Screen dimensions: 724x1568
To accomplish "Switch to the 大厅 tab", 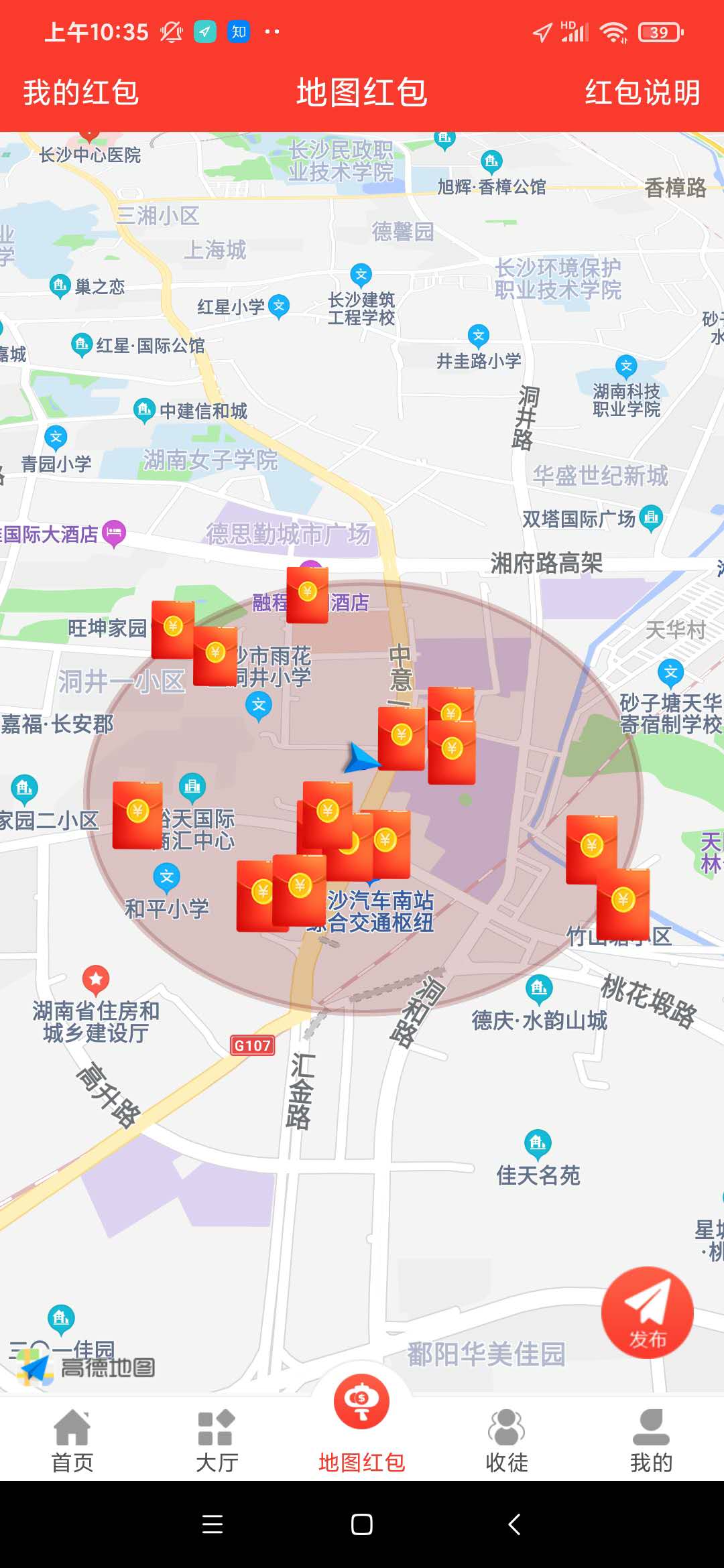I will click(x=217, y=1441).
